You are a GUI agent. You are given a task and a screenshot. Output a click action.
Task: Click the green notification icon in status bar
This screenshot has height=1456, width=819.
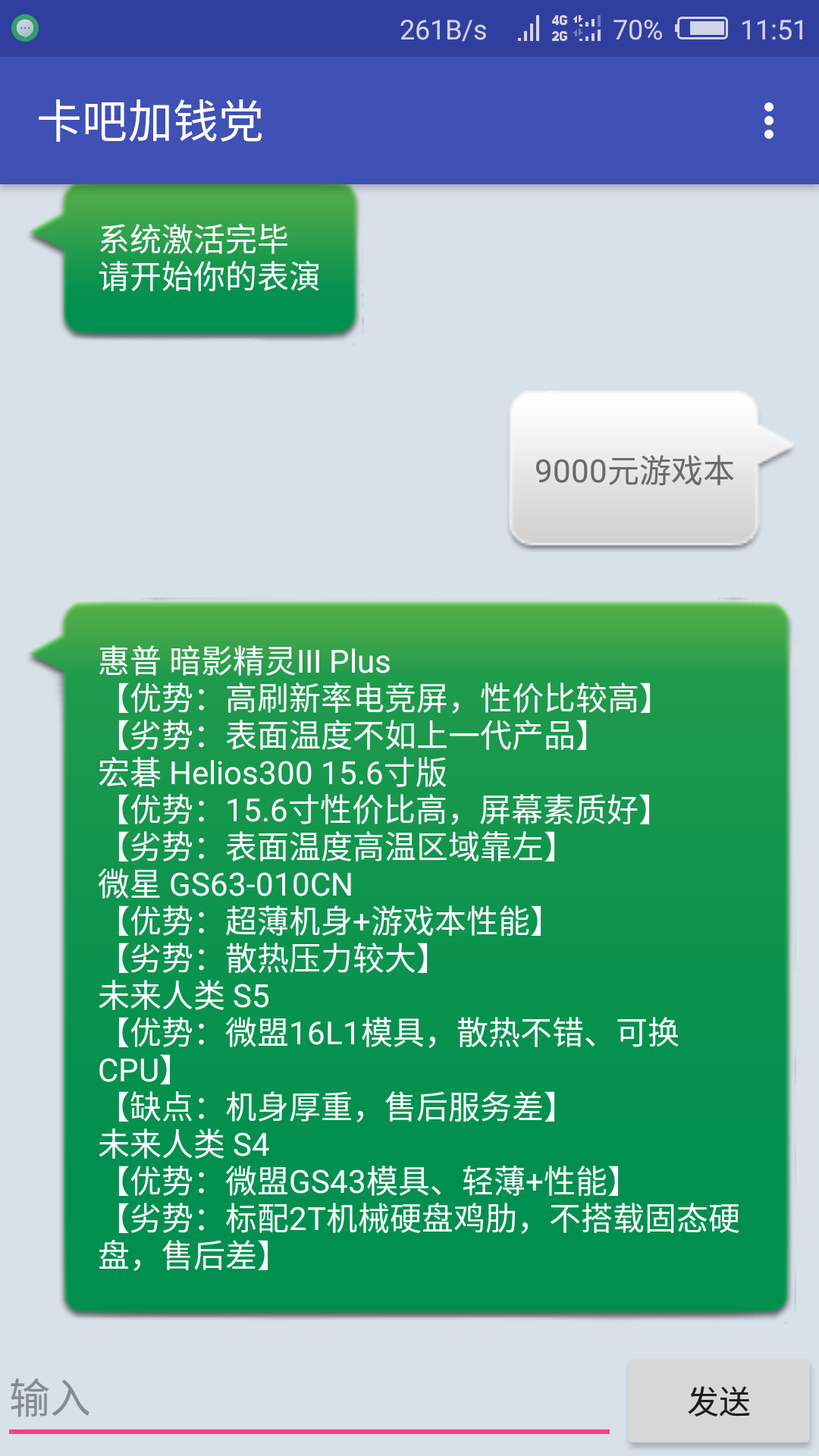click(24, 28)
